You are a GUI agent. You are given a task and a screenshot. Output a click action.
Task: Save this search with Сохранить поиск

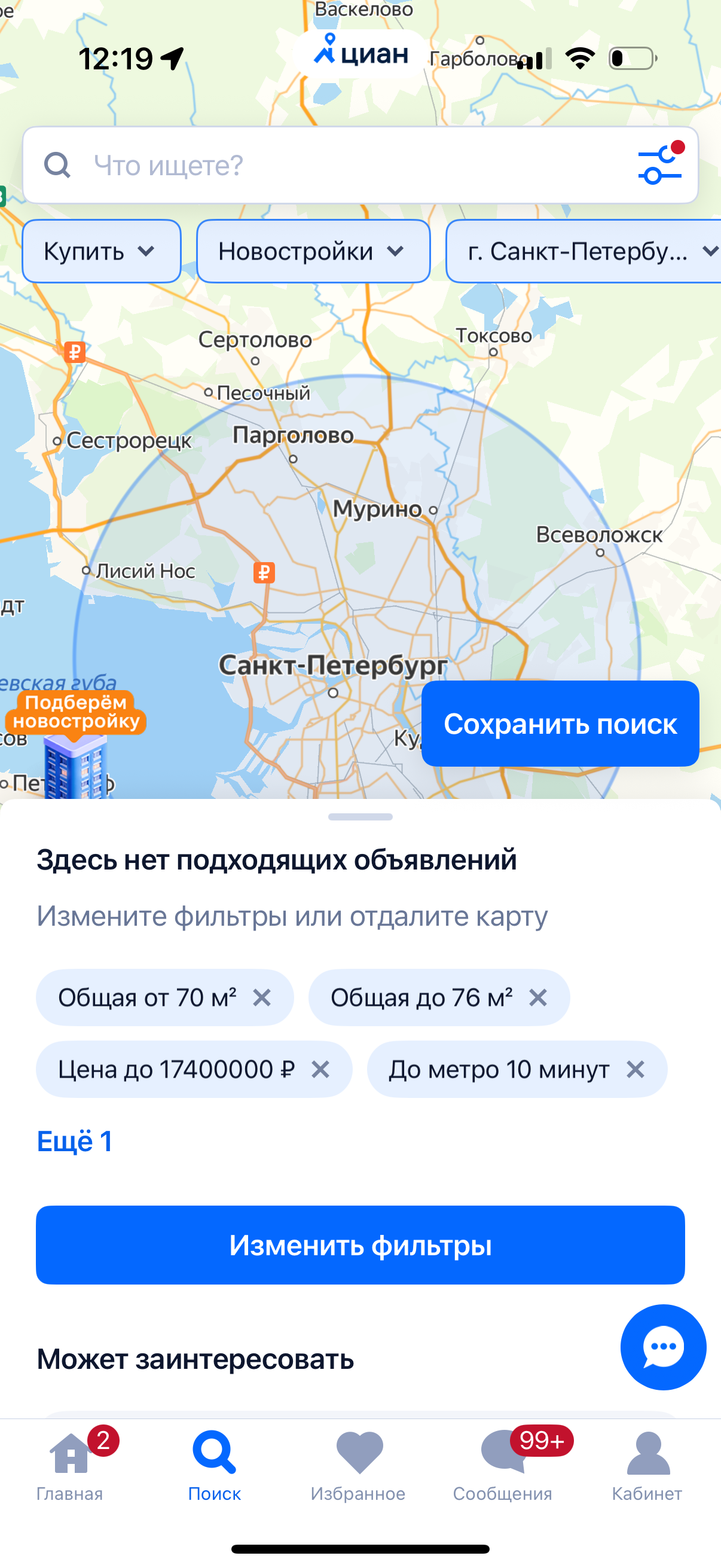(560, 724)
